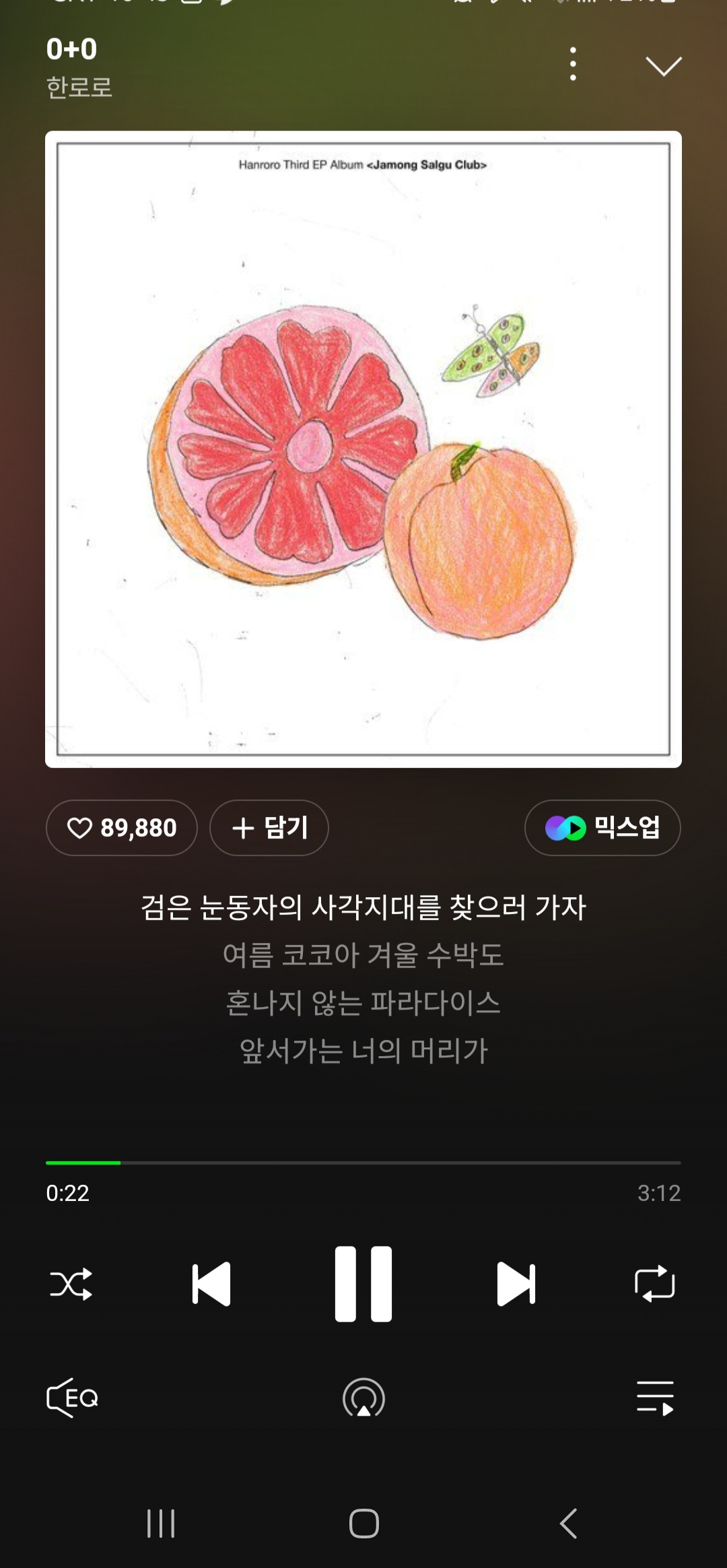Like the song with 89,880 hearts

[x=122, y=828]
